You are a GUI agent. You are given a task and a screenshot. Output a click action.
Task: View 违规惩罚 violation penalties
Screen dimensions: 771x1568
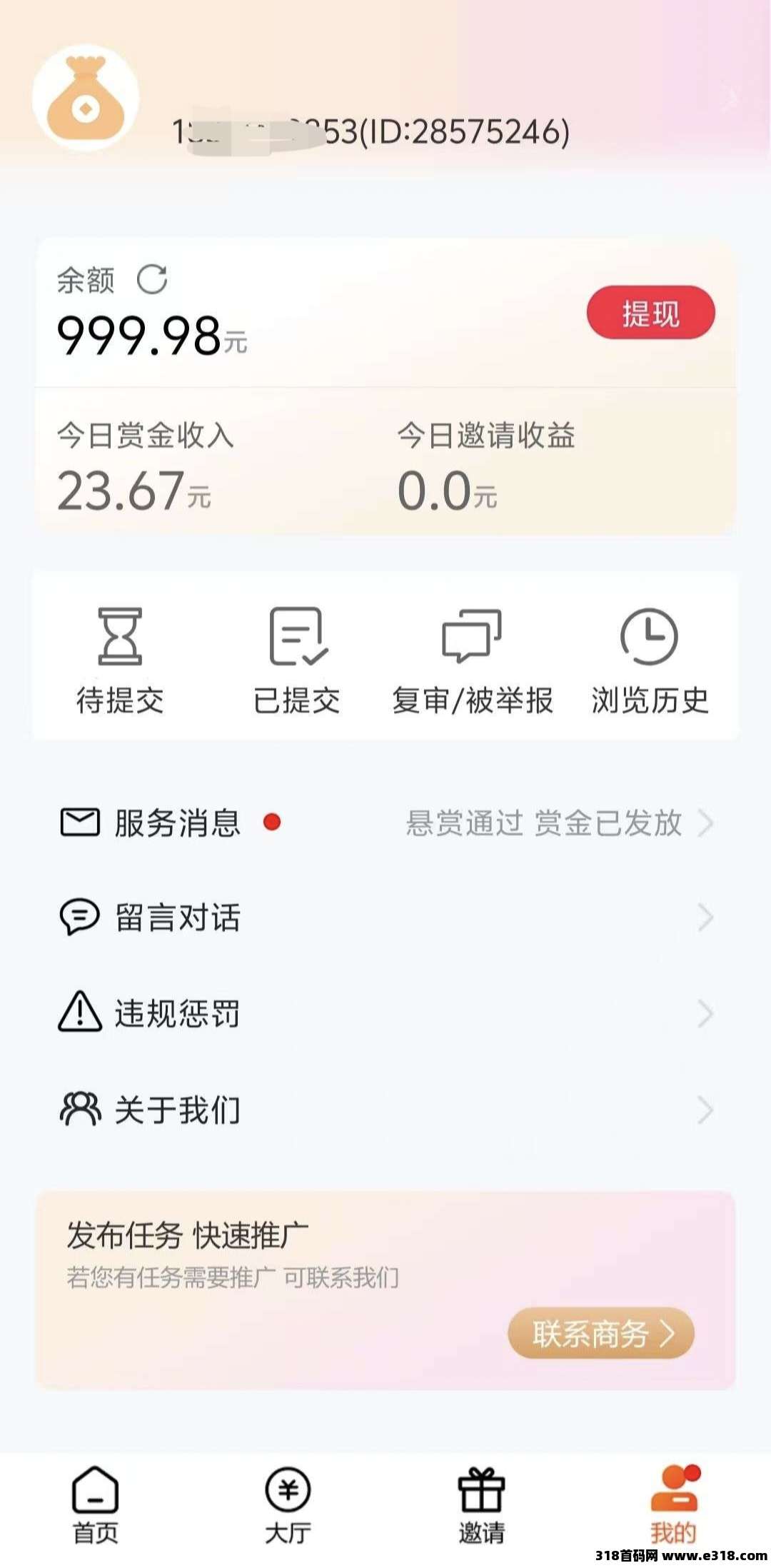click(x=385, y=1013)
